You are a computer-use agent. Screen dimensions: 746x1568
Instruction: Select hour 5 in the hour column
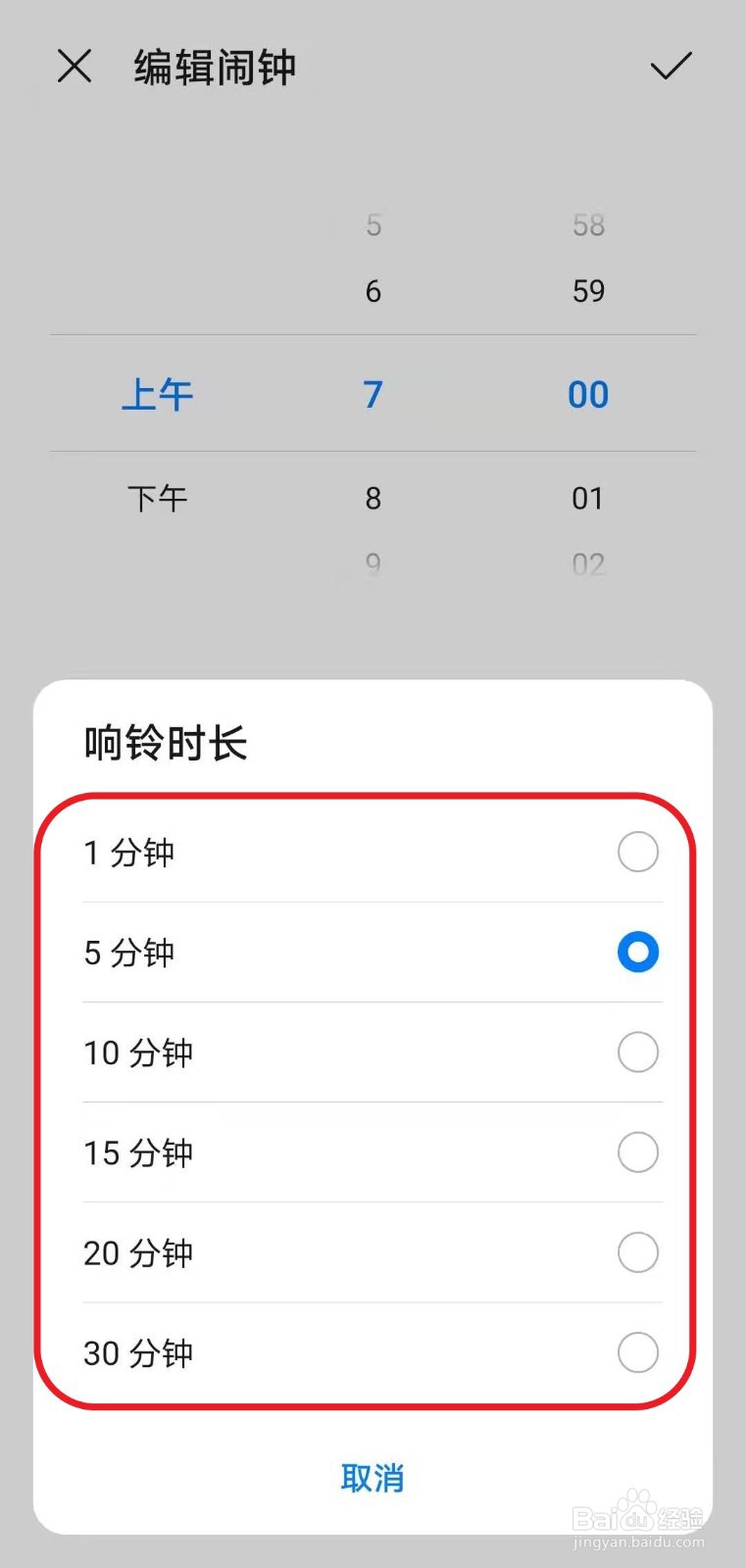[373, 224]
